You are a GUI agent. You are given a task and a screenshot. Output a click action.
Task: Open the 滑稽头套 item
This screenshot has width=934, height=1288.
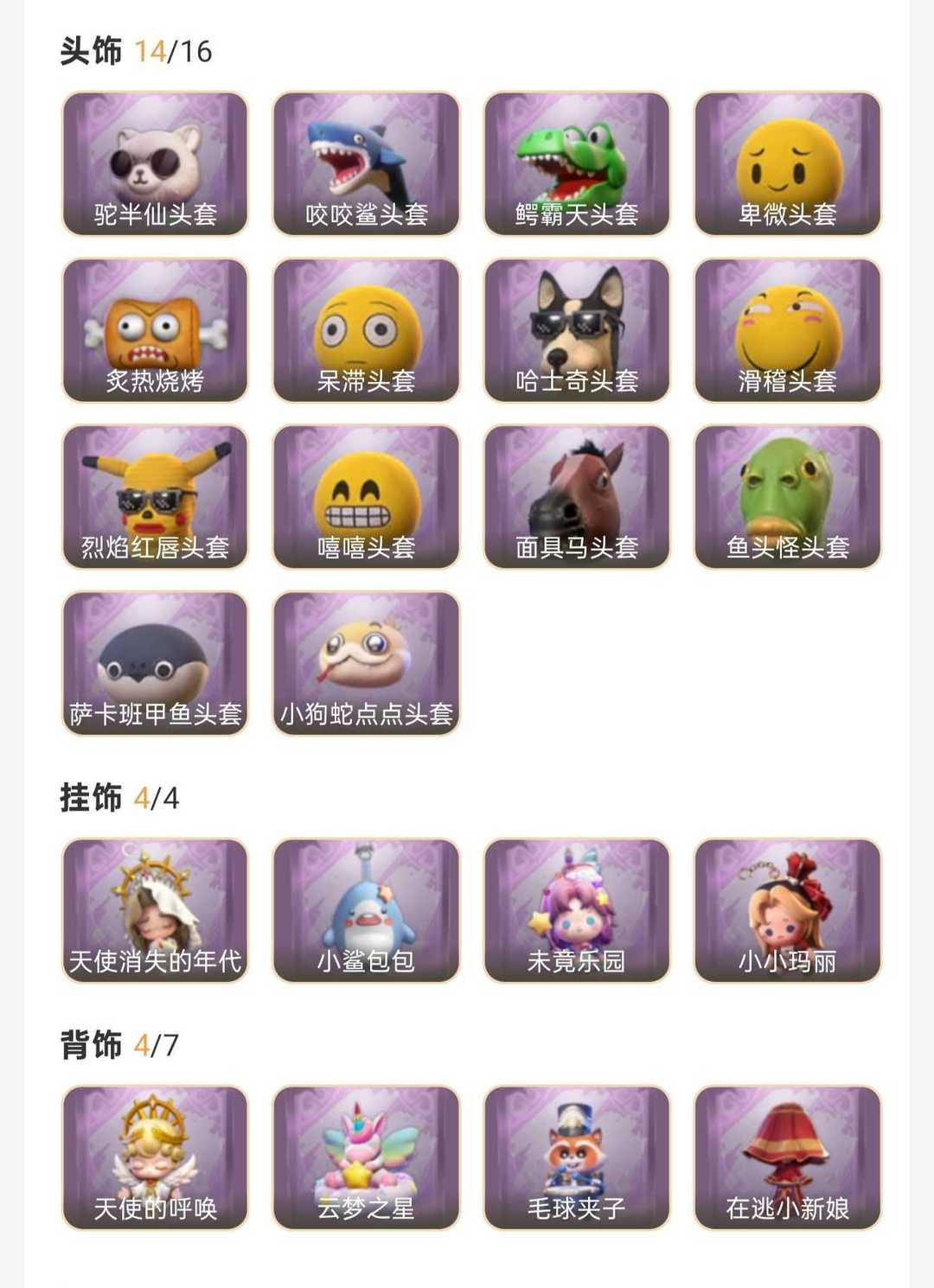(x=787, y=330)
